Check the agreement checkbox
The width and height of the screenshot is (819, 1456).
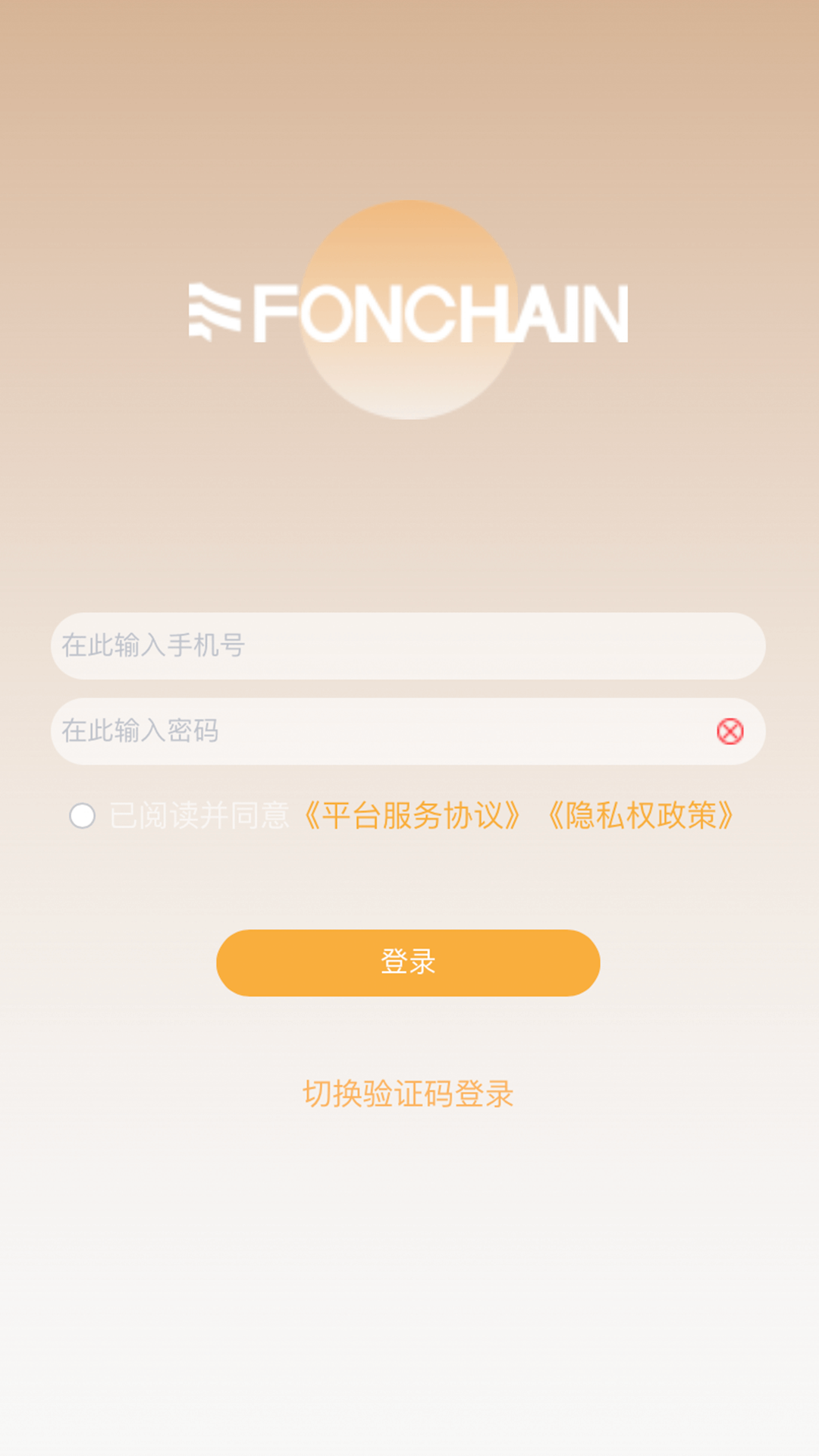point(82,816)
